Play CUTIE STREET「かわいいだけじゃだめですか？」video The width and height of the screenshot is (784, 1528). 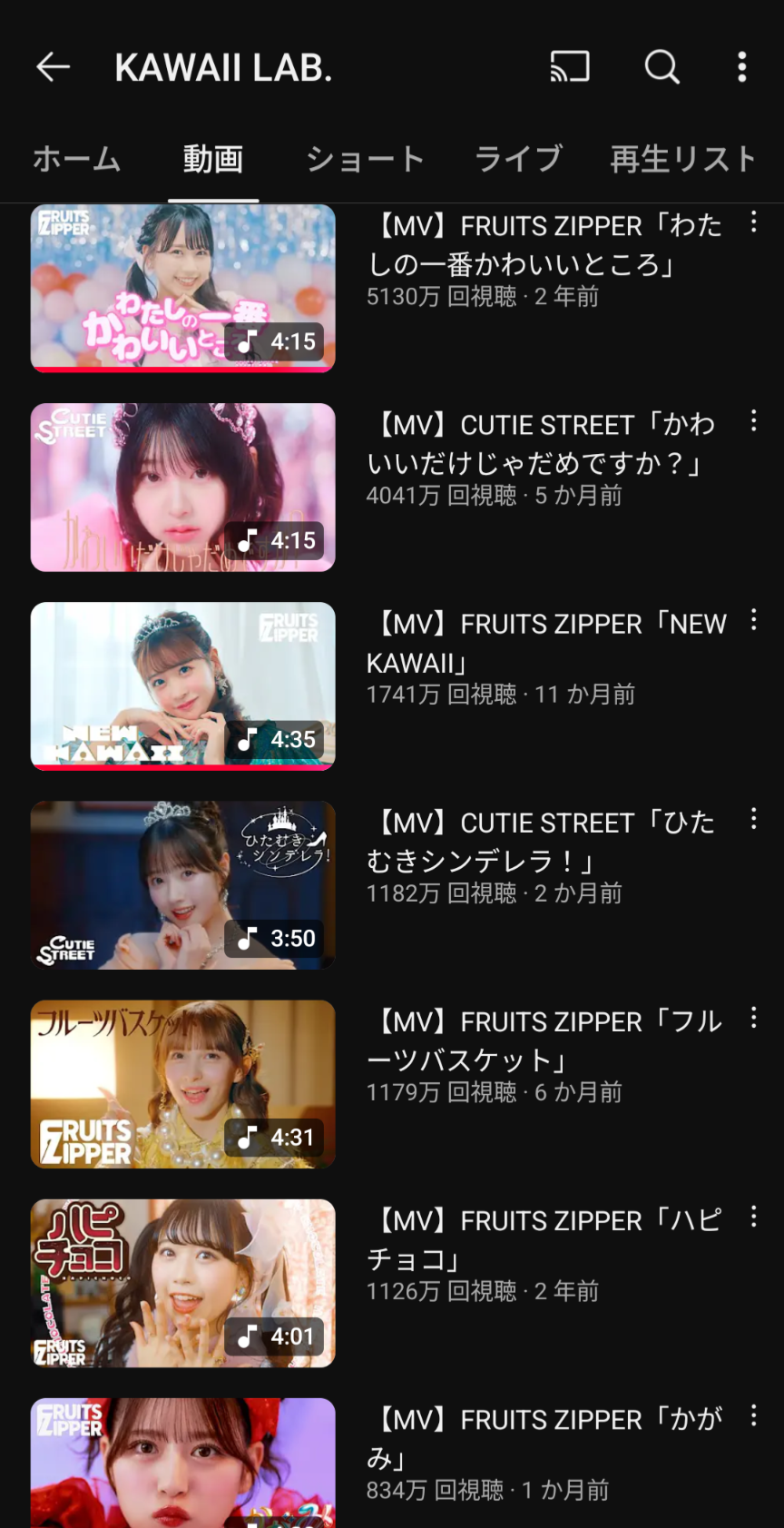pos(183,488)
